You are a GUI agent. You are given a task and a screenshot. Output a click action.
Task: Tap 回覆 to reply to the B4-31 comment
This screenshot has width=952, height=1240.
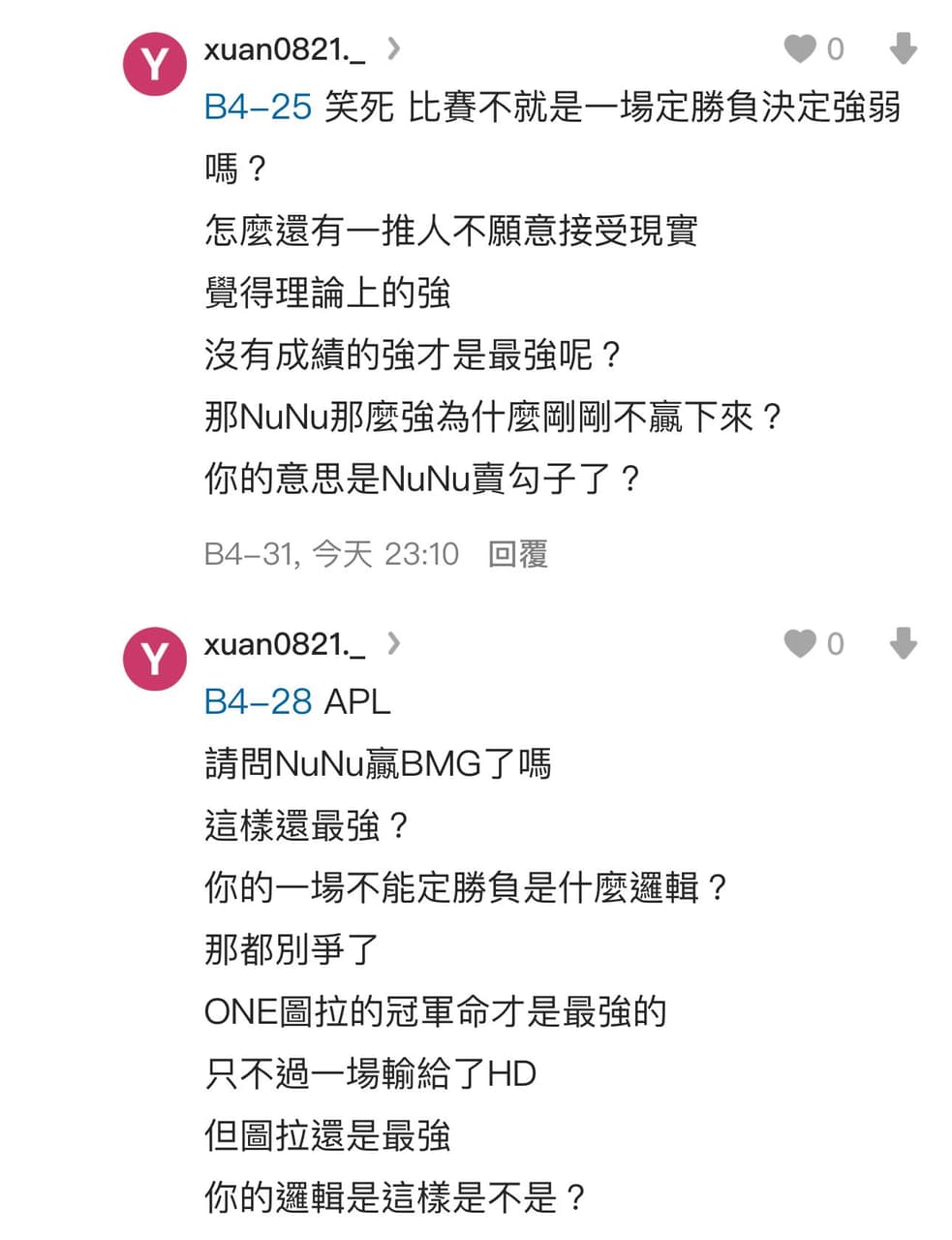pos(517,554)
